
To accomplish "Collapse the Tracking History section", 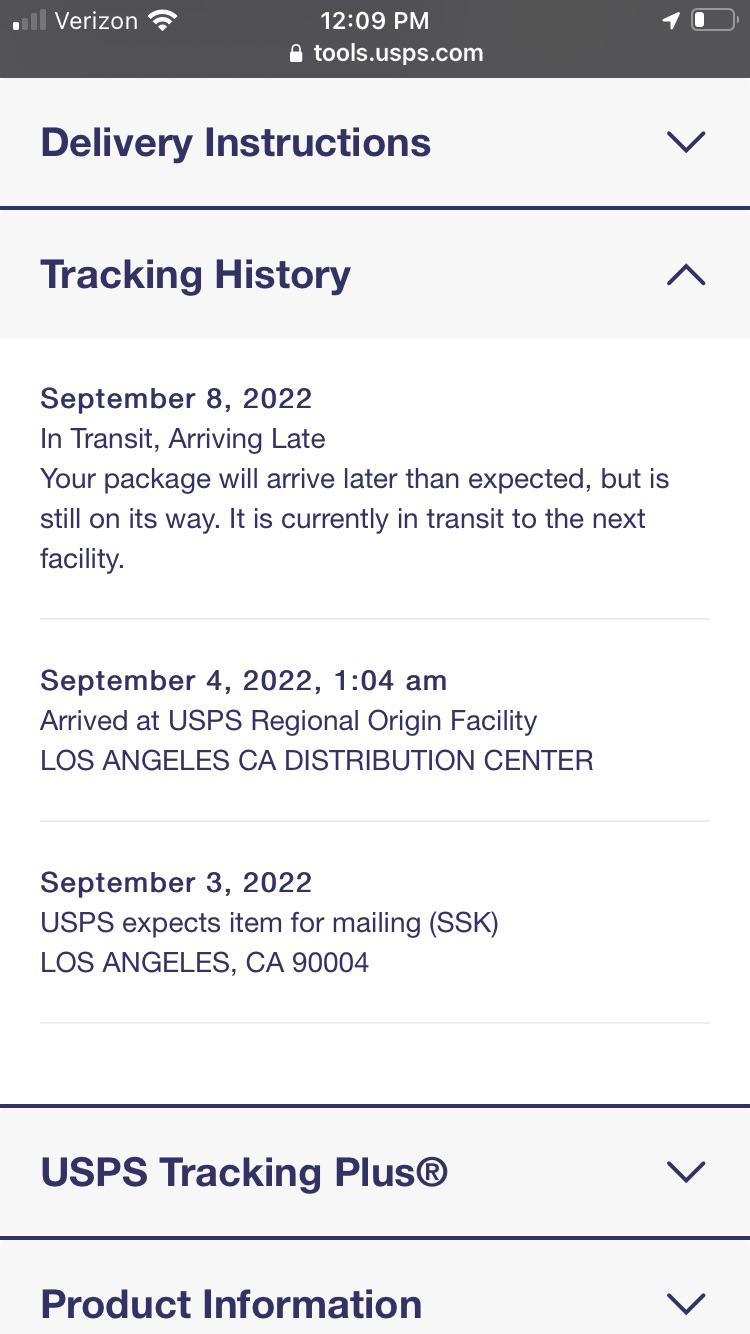I will point(685,274).
